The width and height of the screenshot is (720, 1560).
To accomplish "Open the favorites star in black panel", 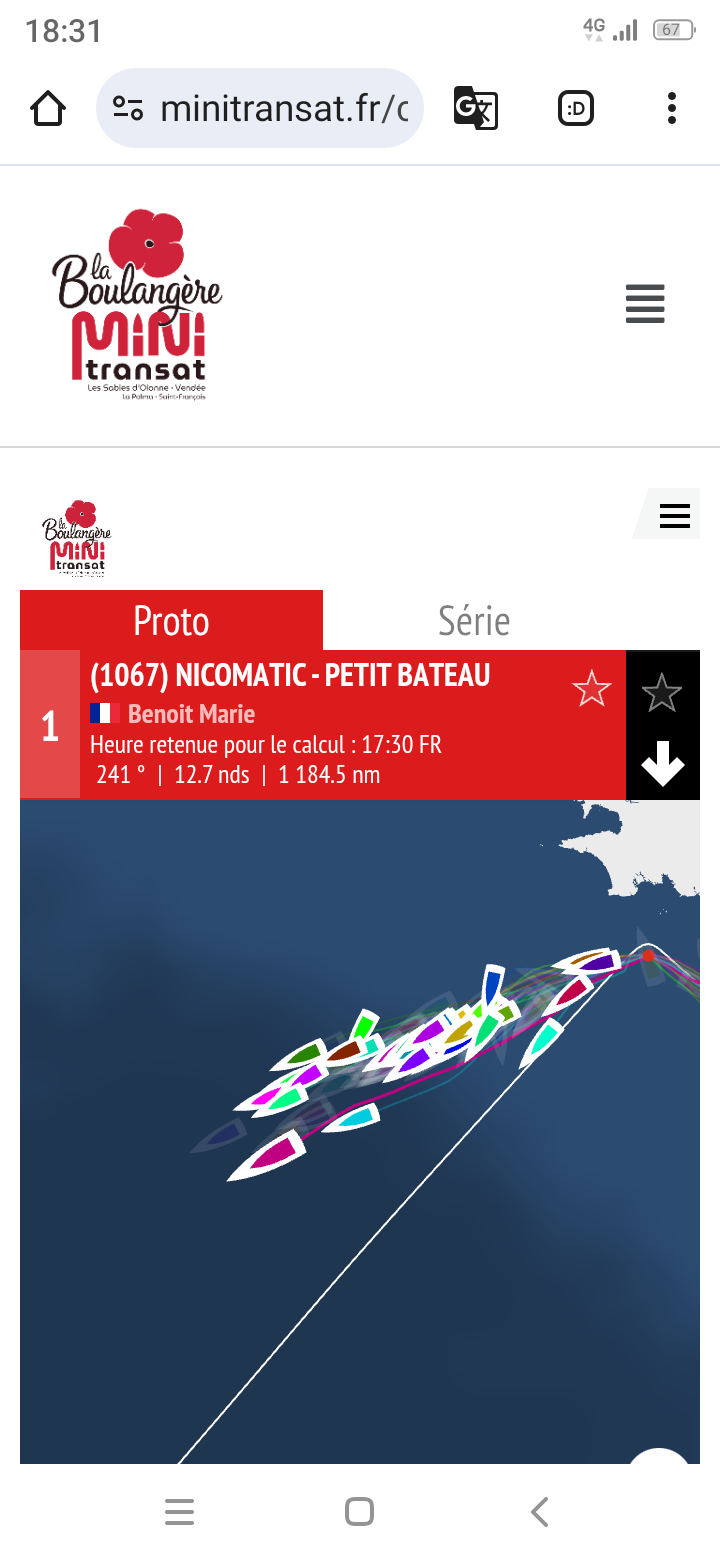I will [662, 692].
